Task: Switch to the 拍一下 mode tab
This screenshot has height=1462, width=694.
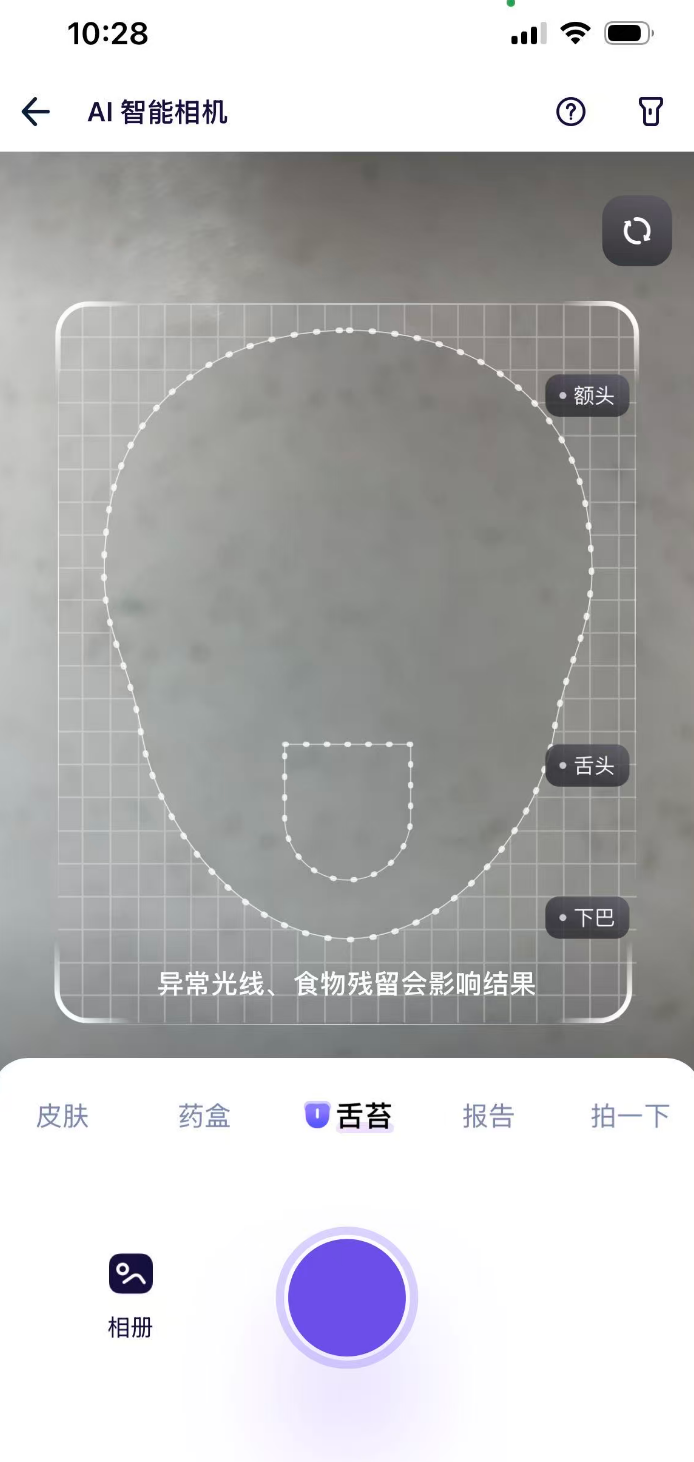Action: tap(630, 1116)
